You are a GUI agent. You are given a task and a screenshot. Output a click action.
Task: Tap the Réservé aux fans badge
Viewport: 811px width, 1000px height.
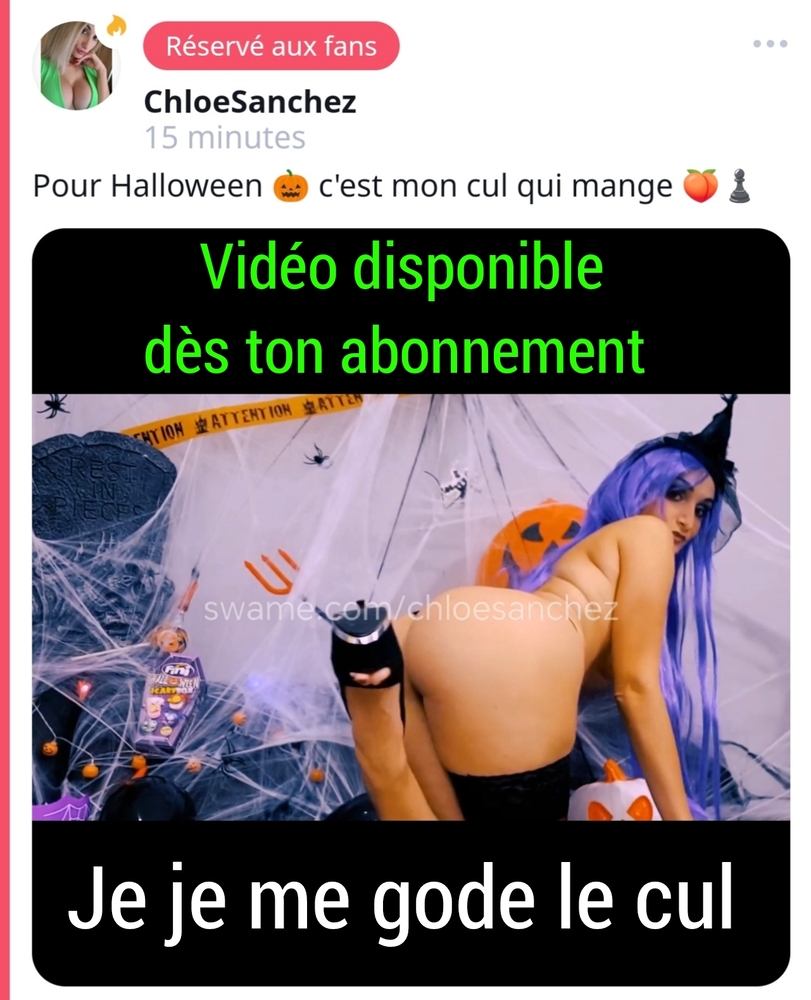271,46
